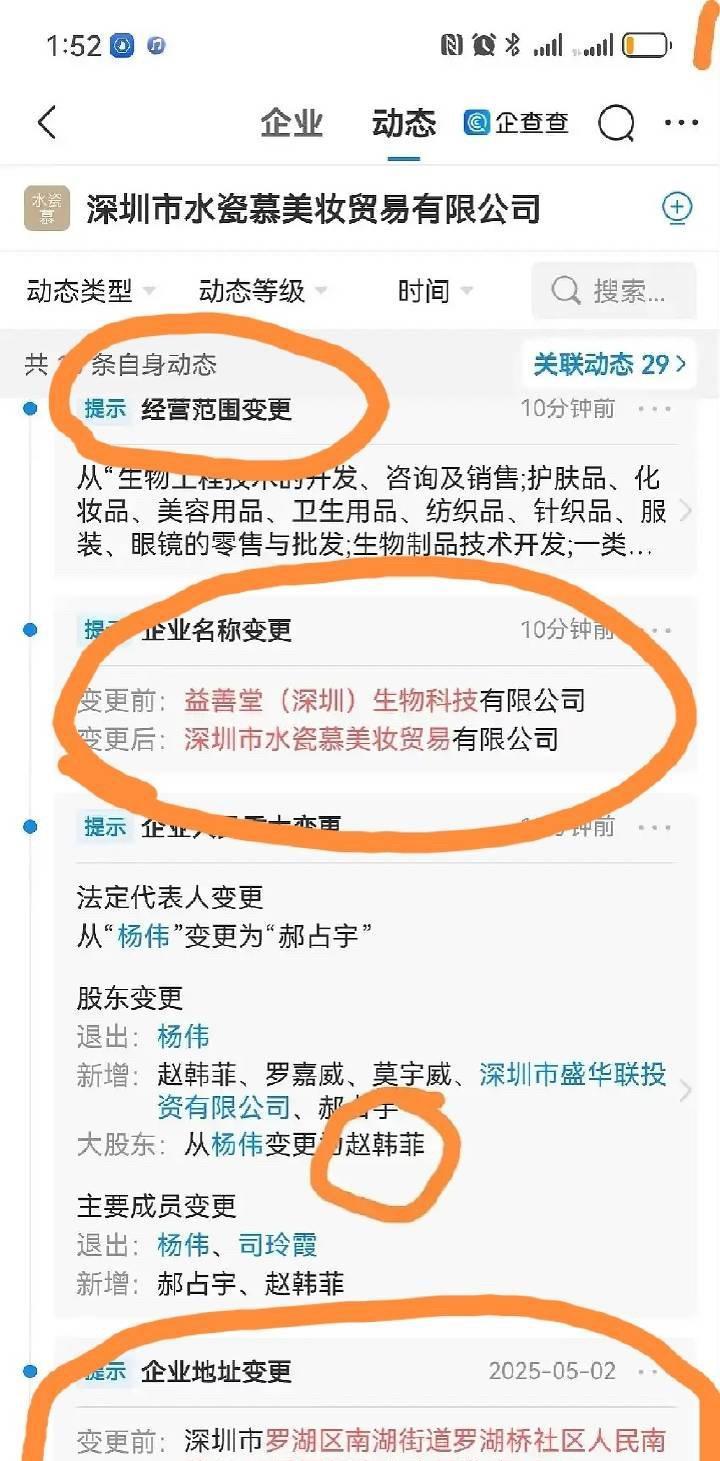The width and height of the screenshot is (720, 1461).
Task: Open the three-dot overflow menu
Action: pyautogui.click(x=682, y=123)
